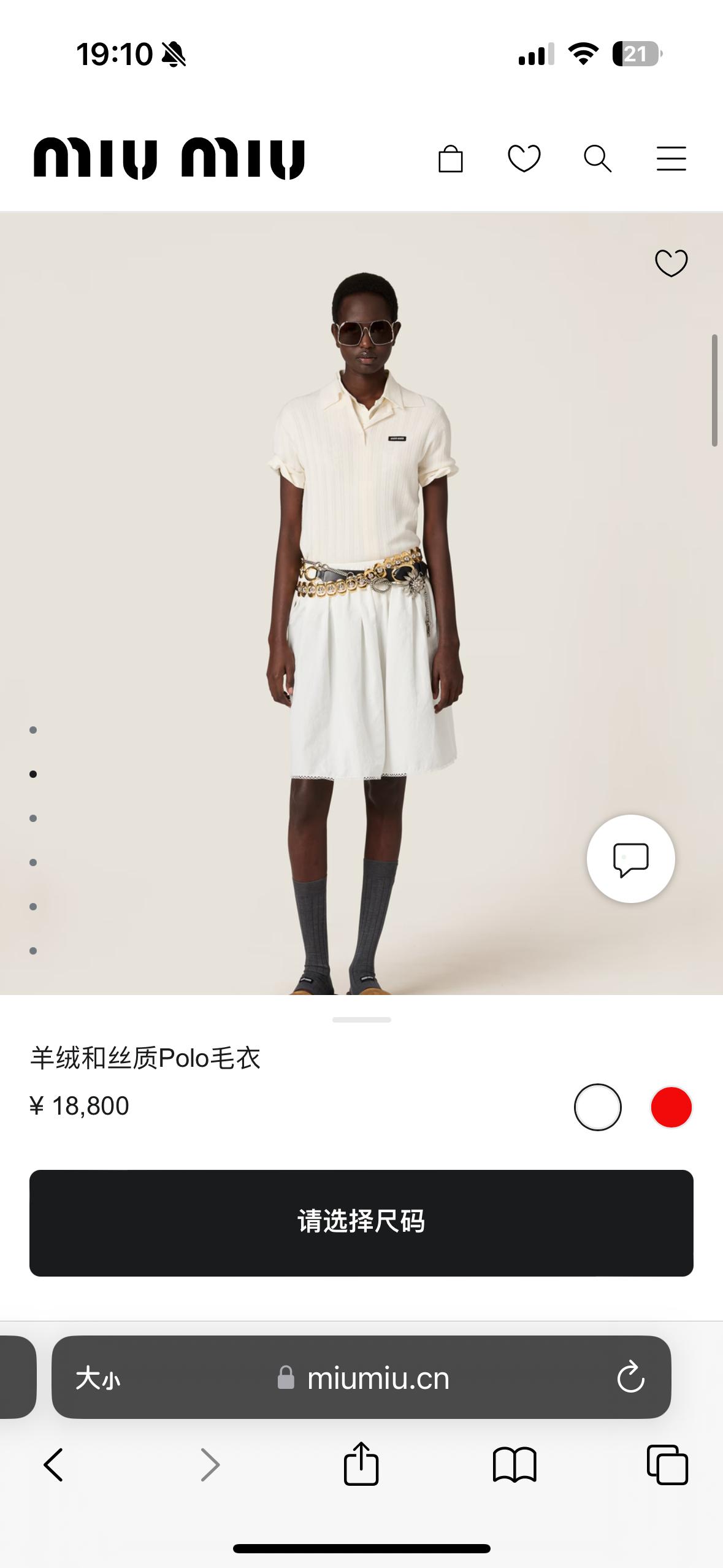Select the red color swatch

point(671,1107)
